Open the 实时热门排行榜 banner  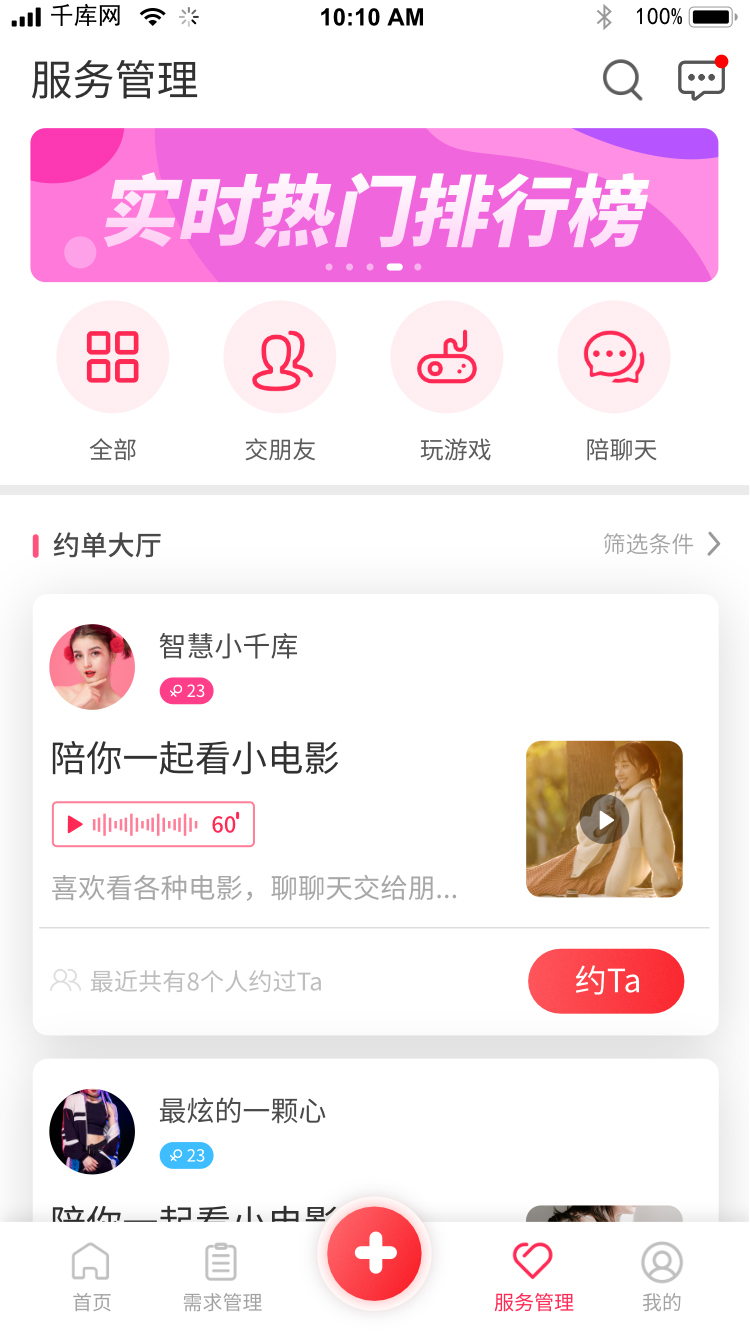click(x=374, y=205)
